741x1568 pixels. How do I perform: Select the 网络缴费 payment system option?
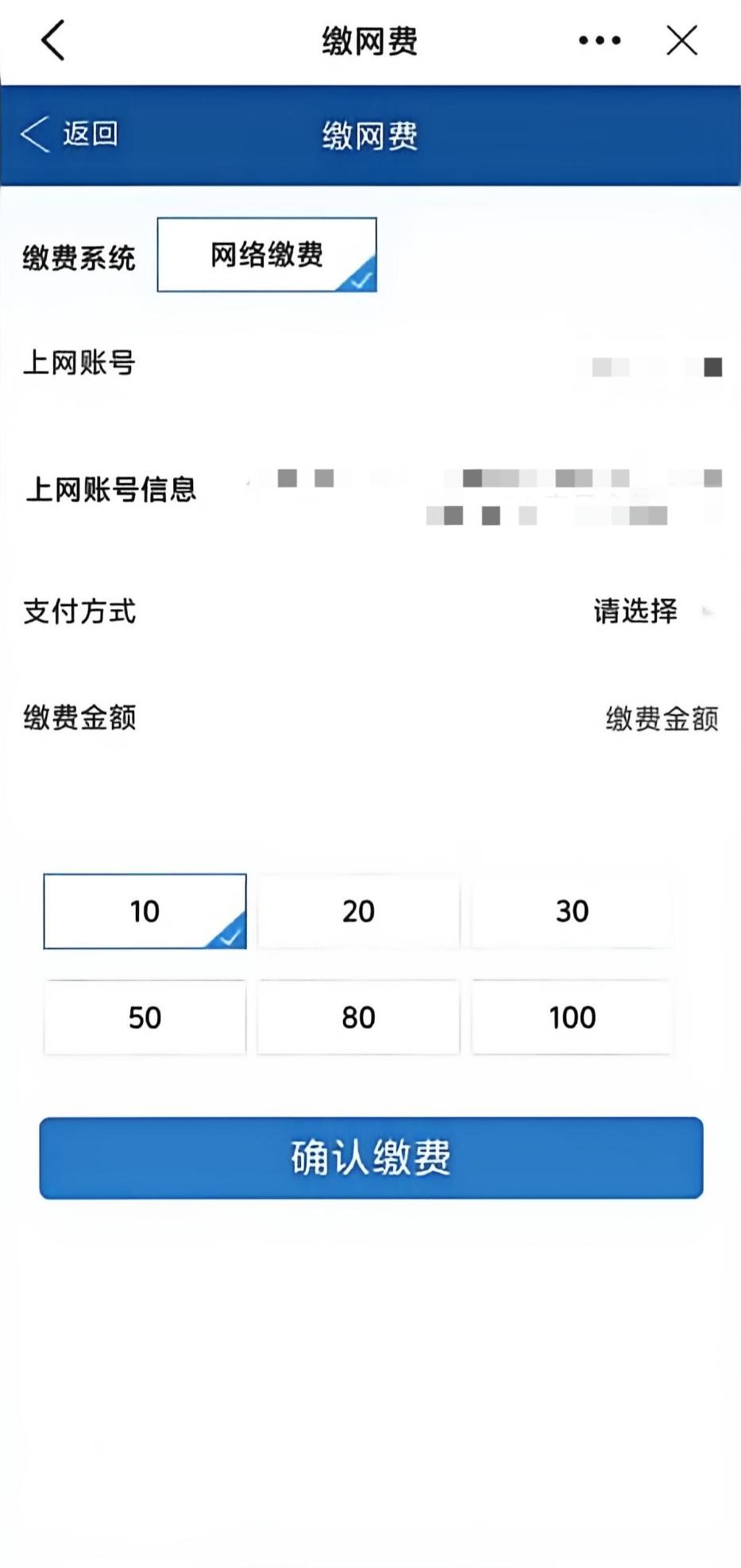[x=267, y=255]
